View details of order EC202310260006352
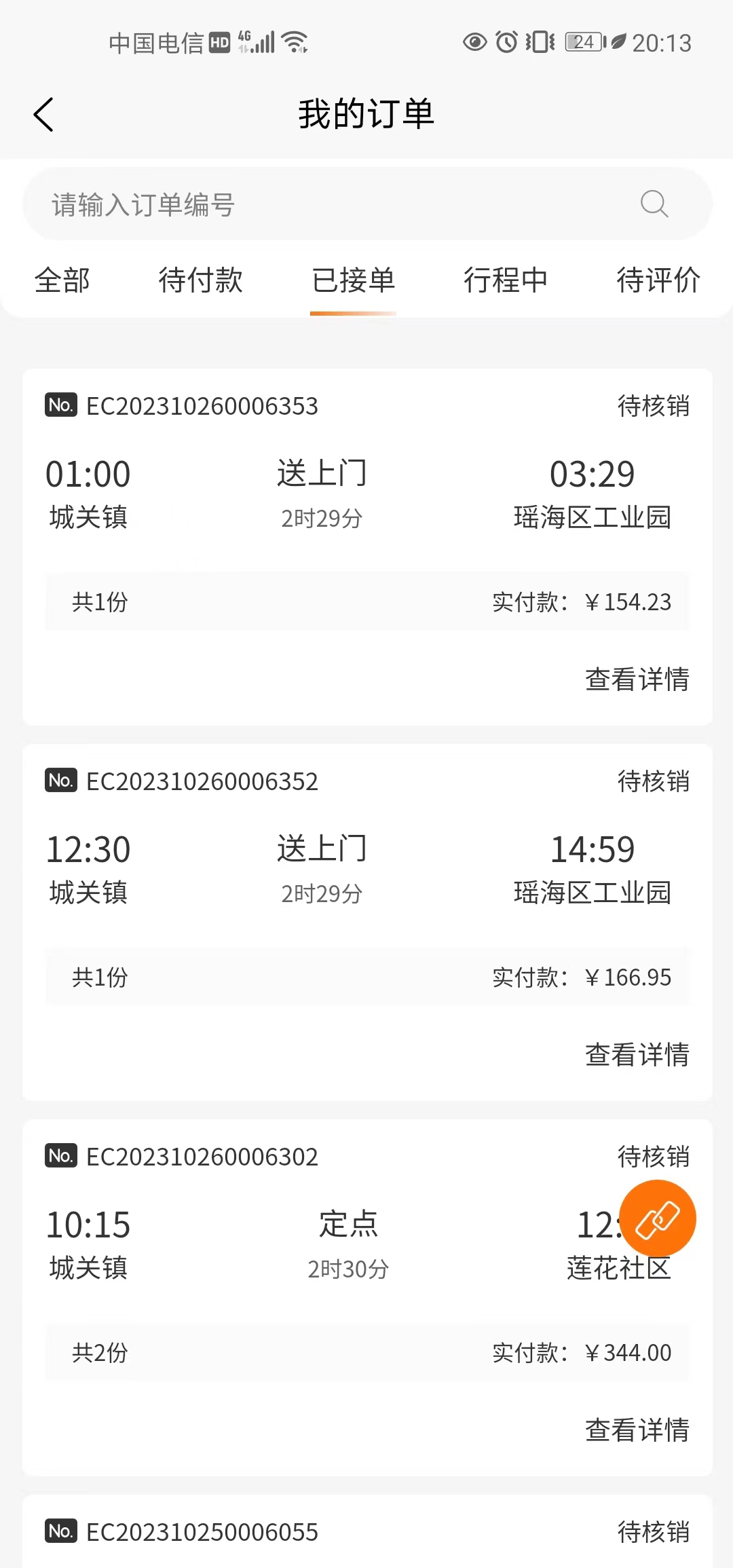This screenshot has height=1568, width=733. tap(637, 1055)
